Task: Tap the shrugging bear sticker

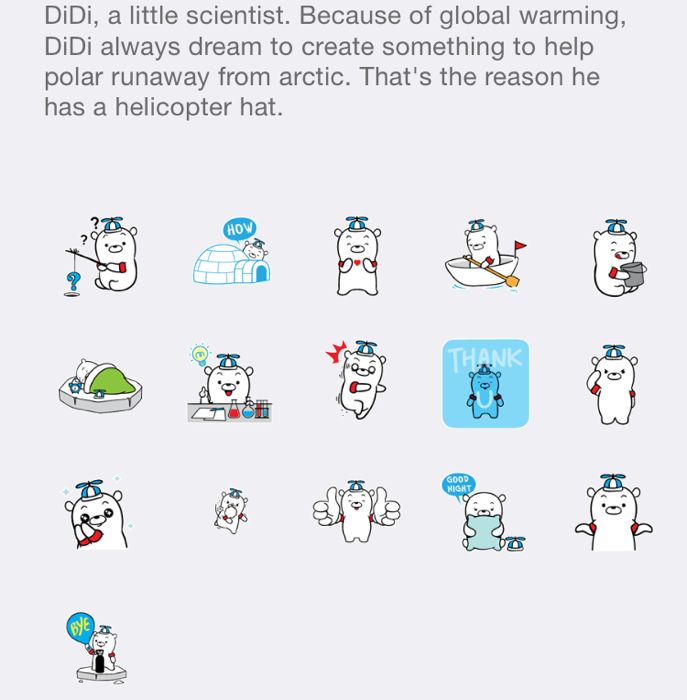Action: pyautogui.click(x=613, y=511)
